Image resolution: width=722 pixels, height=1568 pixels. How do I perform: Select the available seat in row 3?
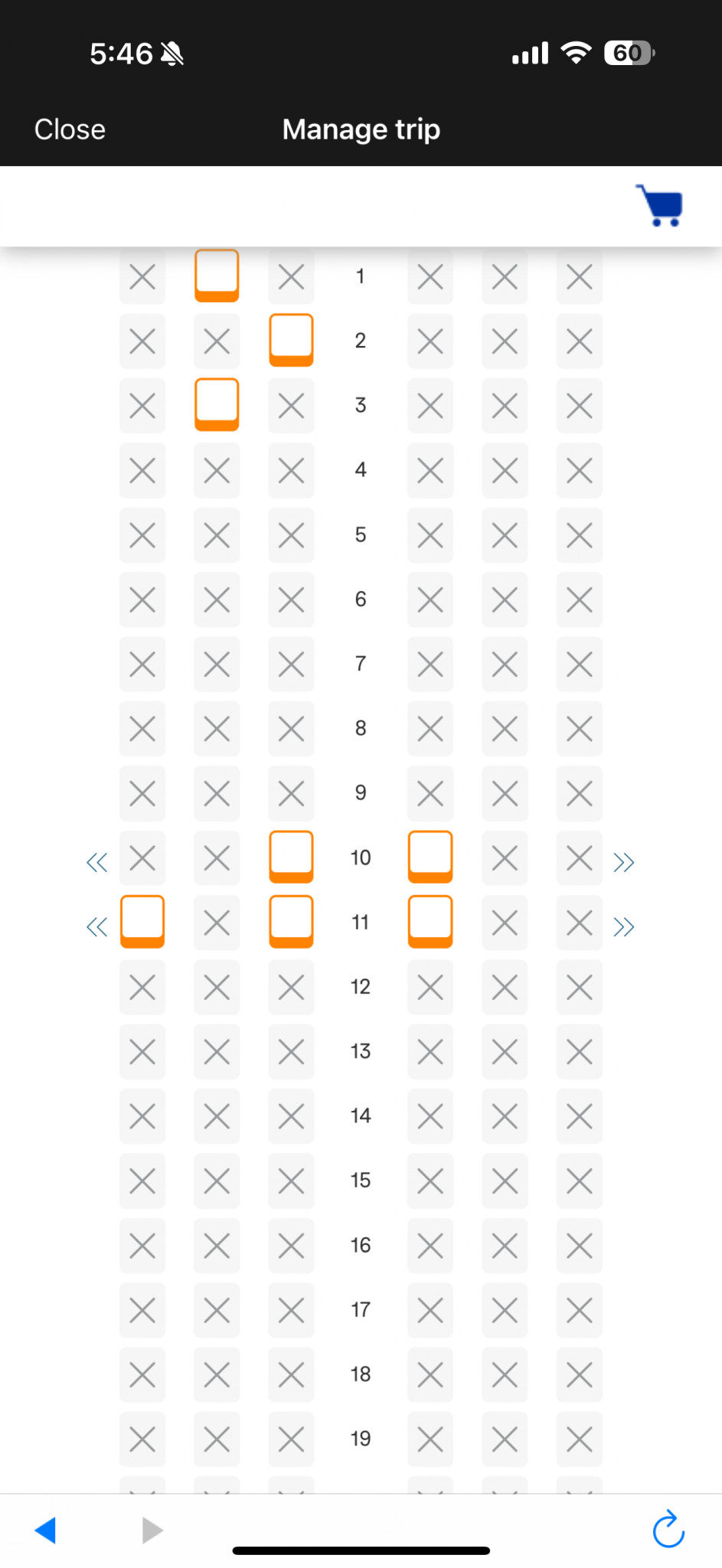pyautogui.click(x=217, y=404)
